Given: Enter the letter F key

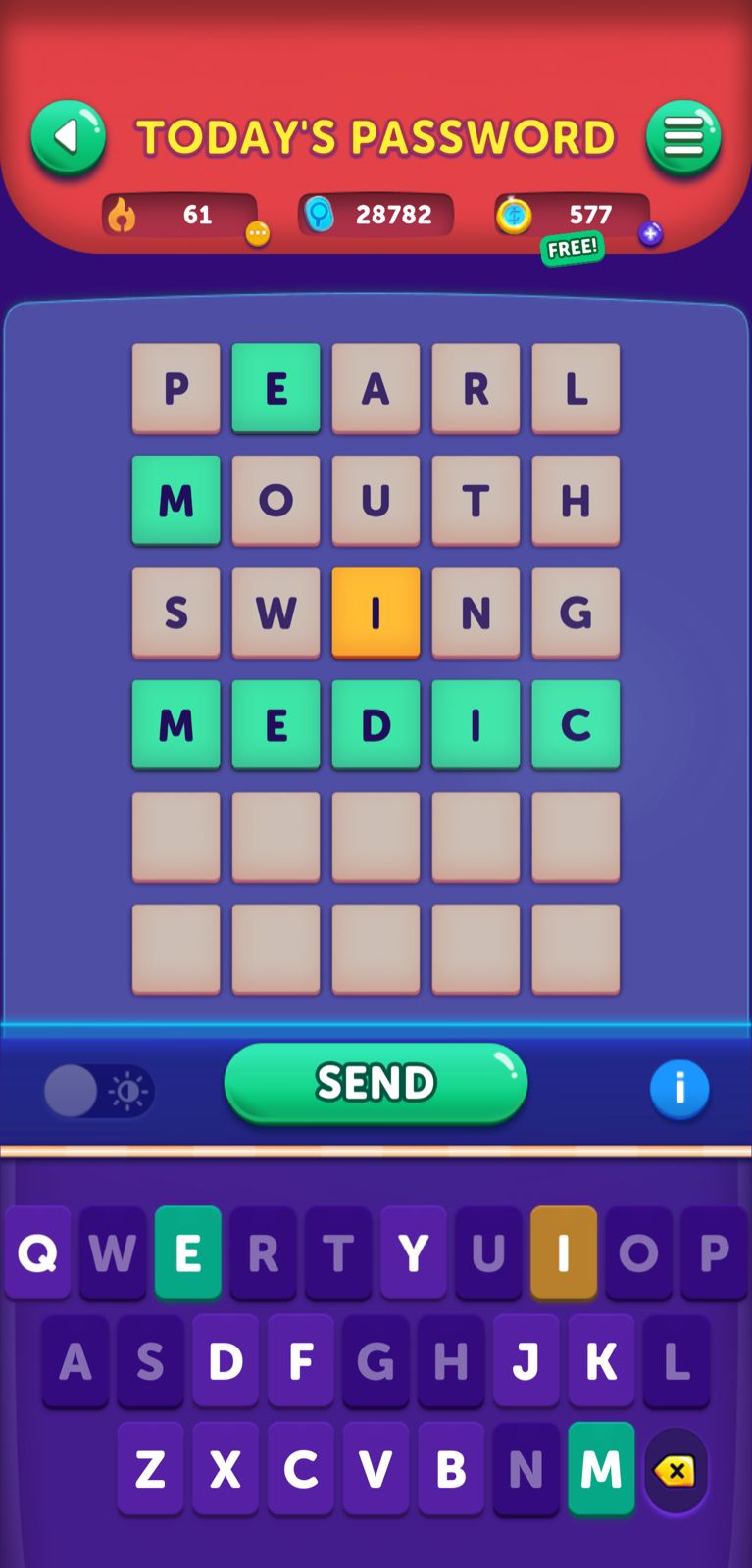Looking at the screenshot, I should click(x=300, y=1361).
